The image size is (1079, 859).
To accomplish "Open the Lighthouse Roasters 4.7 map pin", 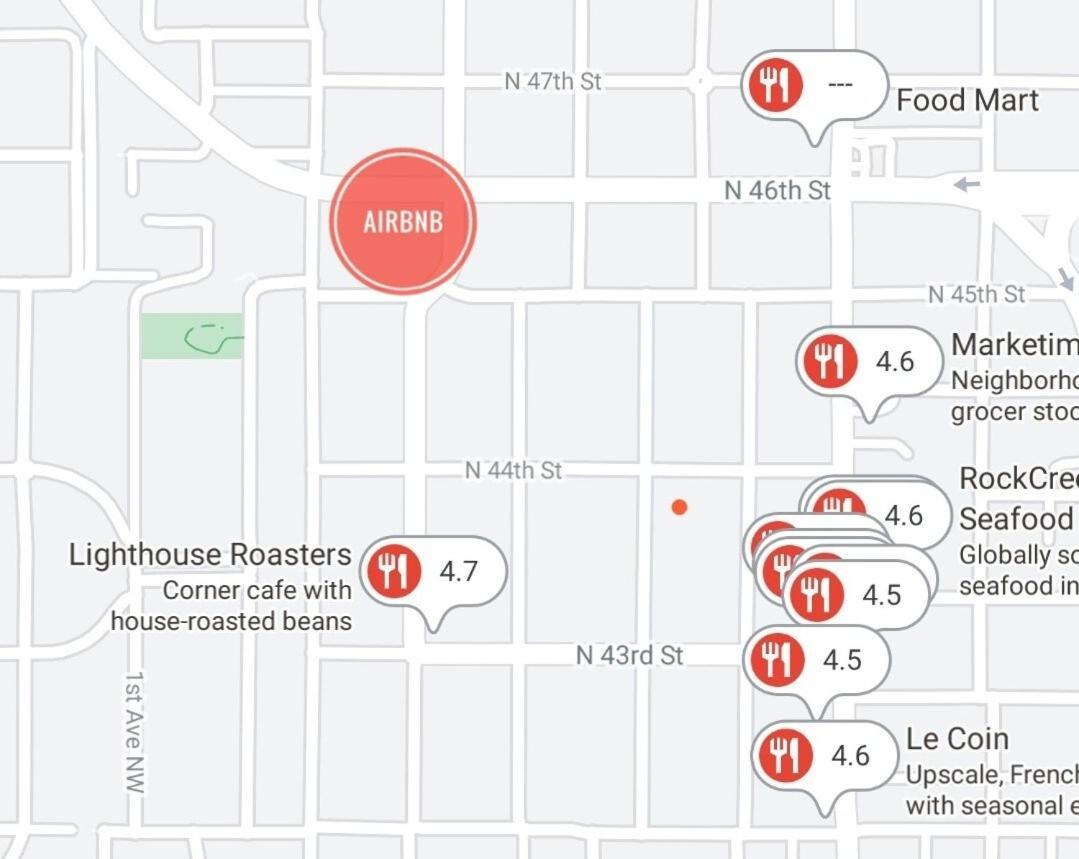I will tap(433, 572).
